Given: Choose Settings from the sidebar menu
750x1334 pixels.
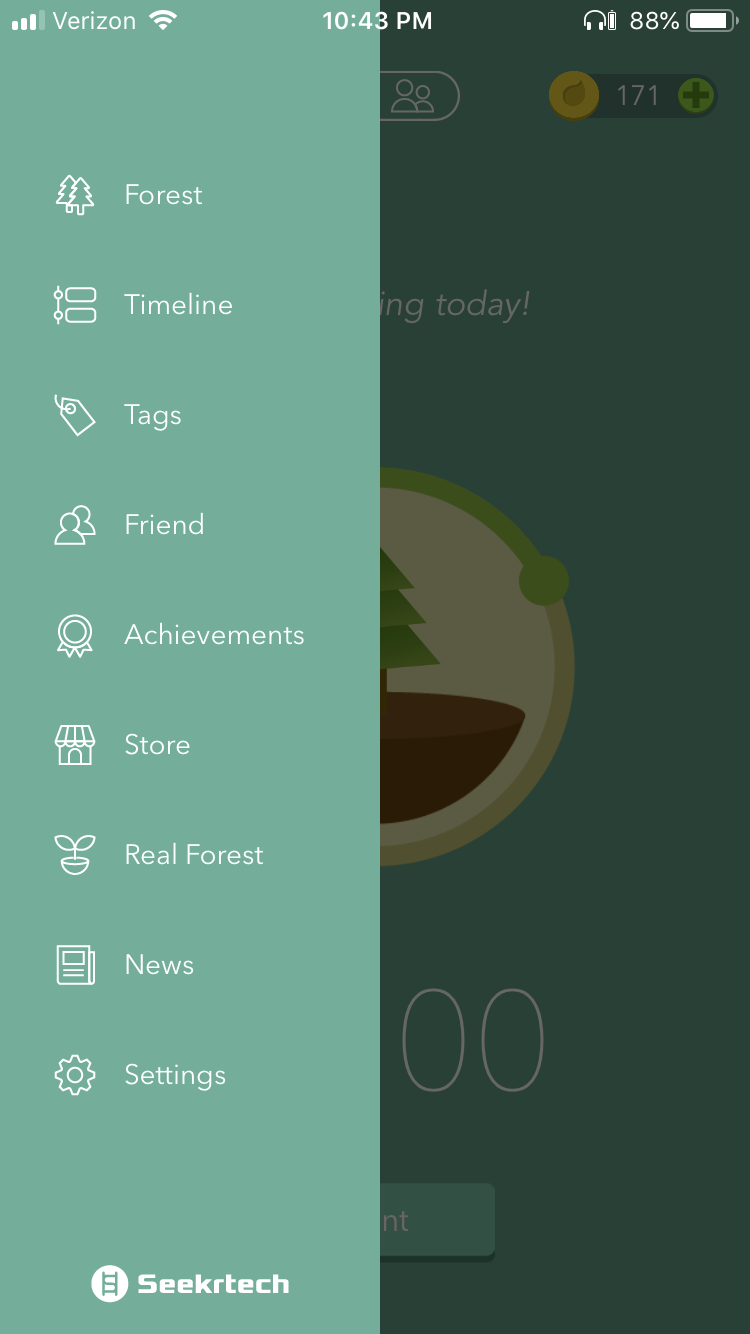Looking at the screenshot, I should (x=174, y=1075).
